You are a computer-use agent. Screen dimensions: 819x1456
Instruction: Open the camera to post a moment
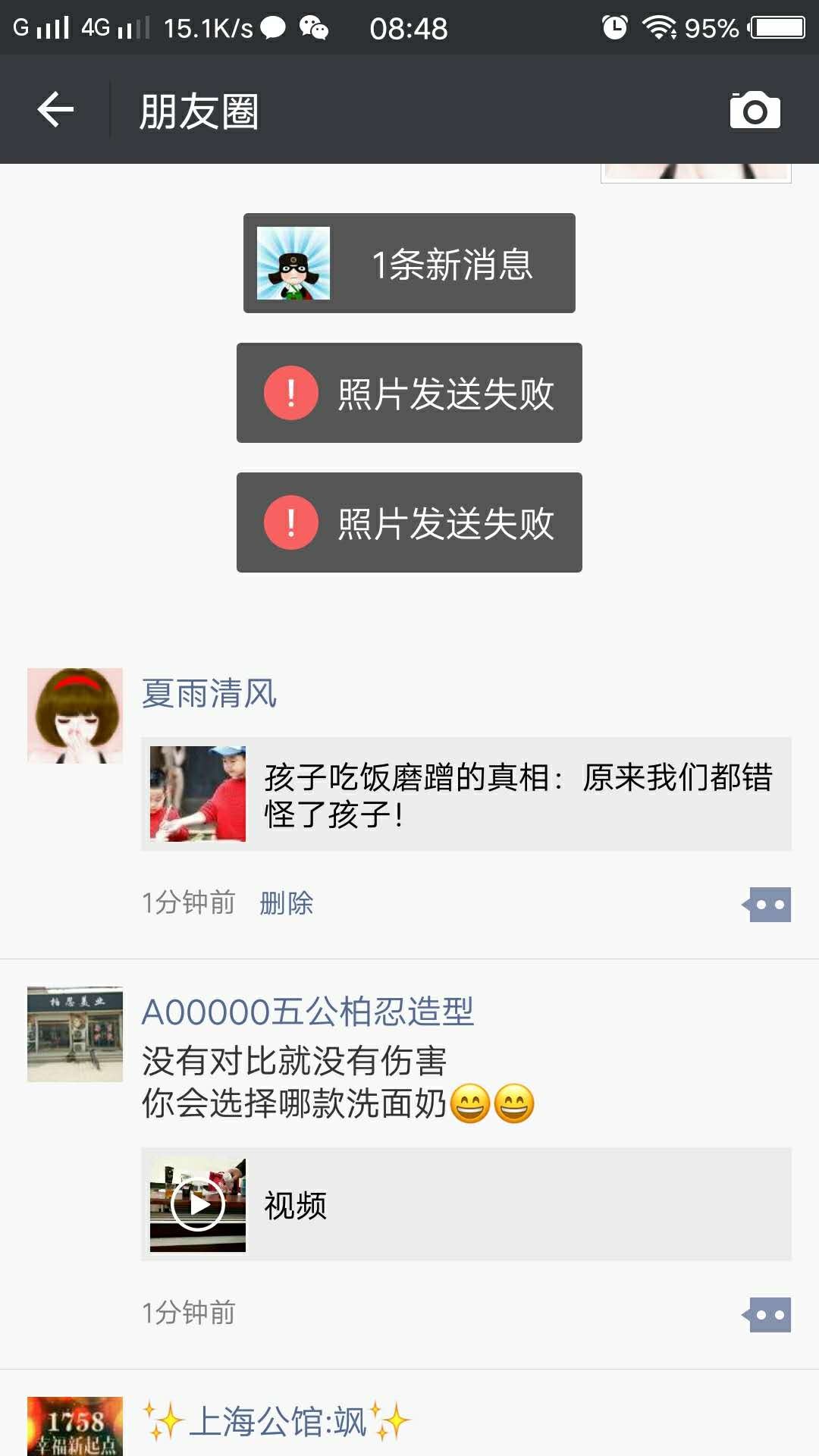[755, 111]
